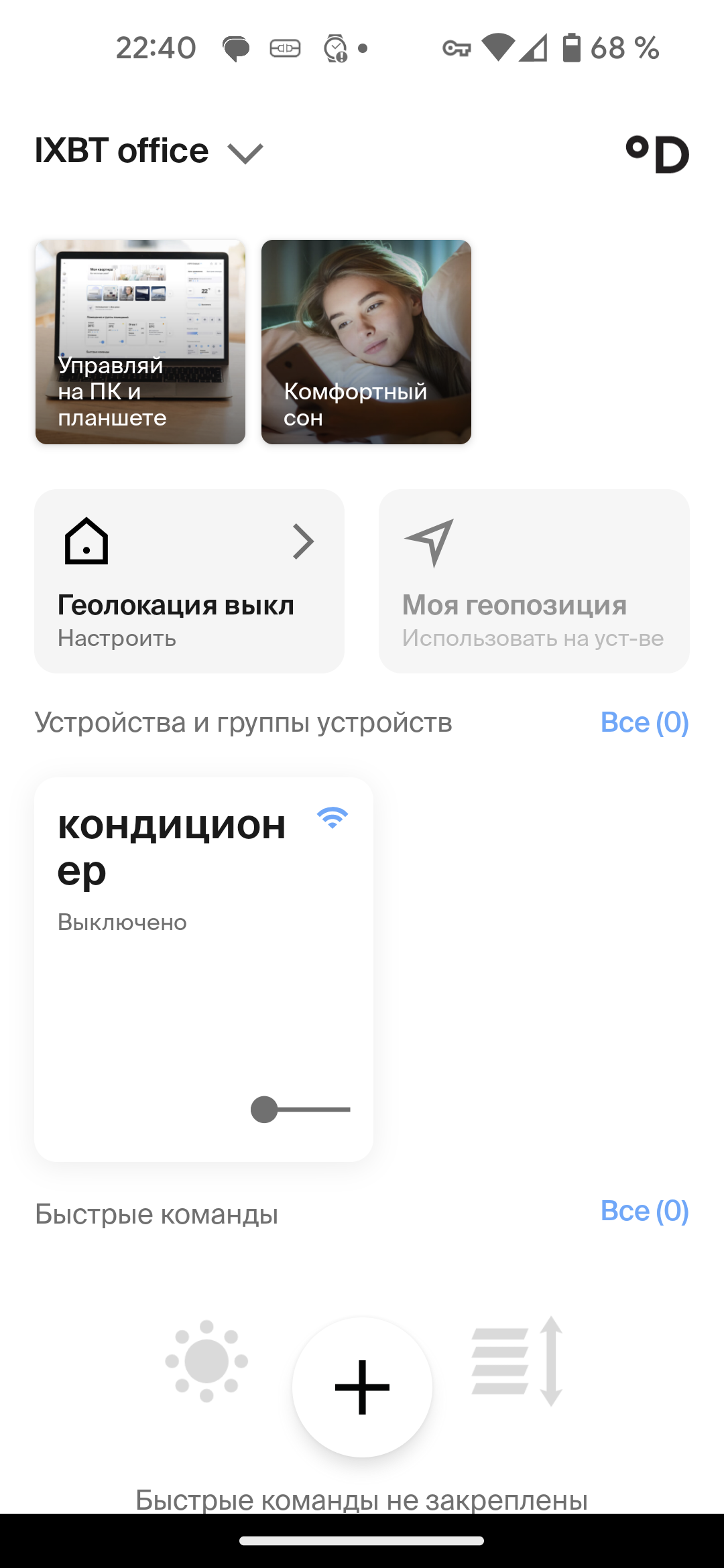724x1568 pixels.
Task: Show all quick commands via 'Все (0)'
Action: click(644, 1211)
